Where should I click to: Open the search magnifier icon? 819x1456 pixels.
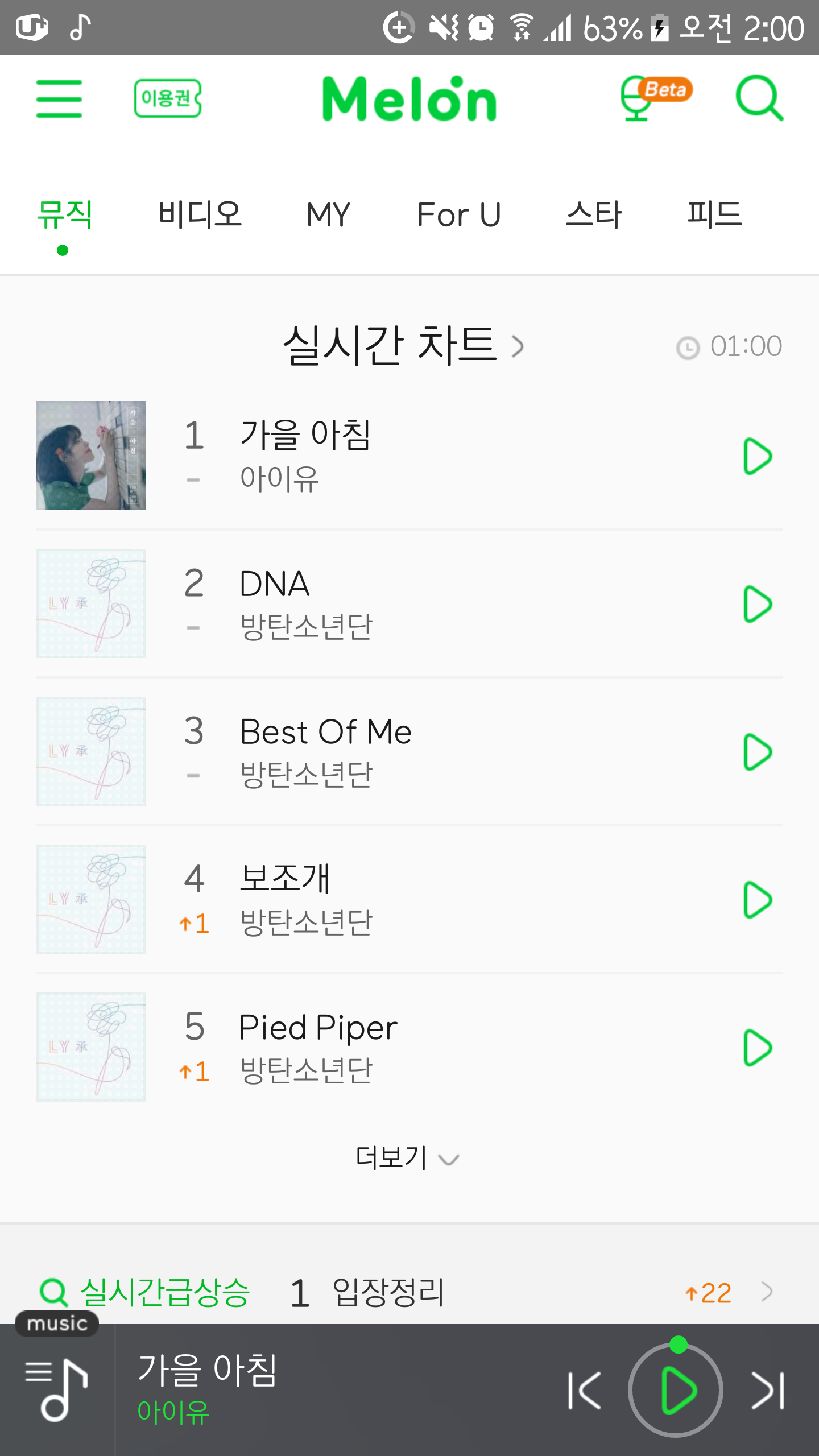[x=759, y=98]
